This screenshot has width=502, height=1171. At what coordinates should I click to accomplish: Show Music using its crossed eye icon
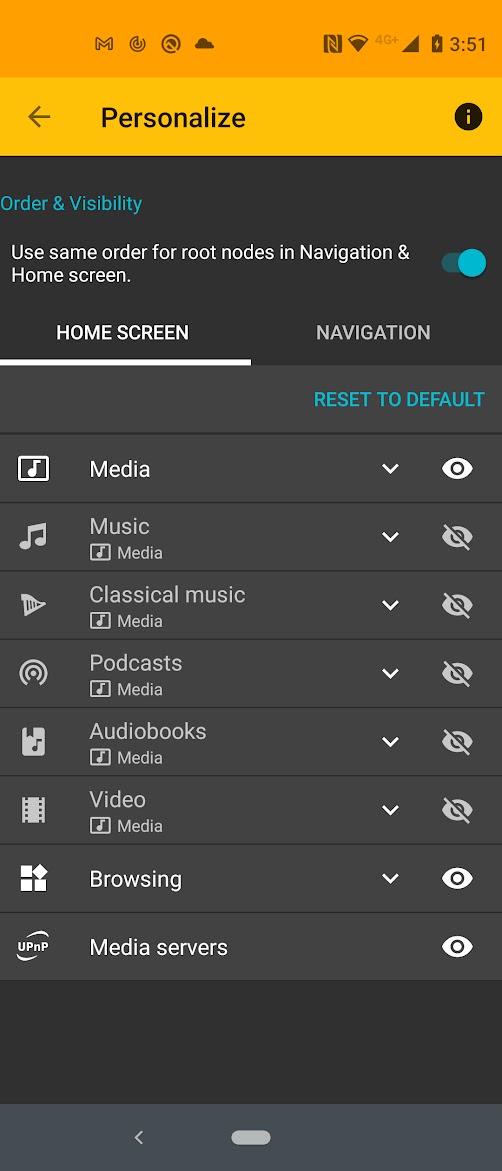(x=457, y=537)
